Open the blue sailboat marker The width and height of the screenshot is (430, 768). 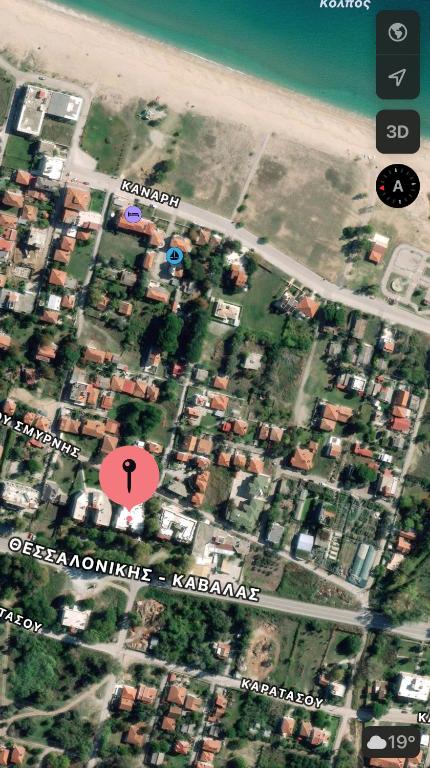pyautogui.click(x=174, y=256)
